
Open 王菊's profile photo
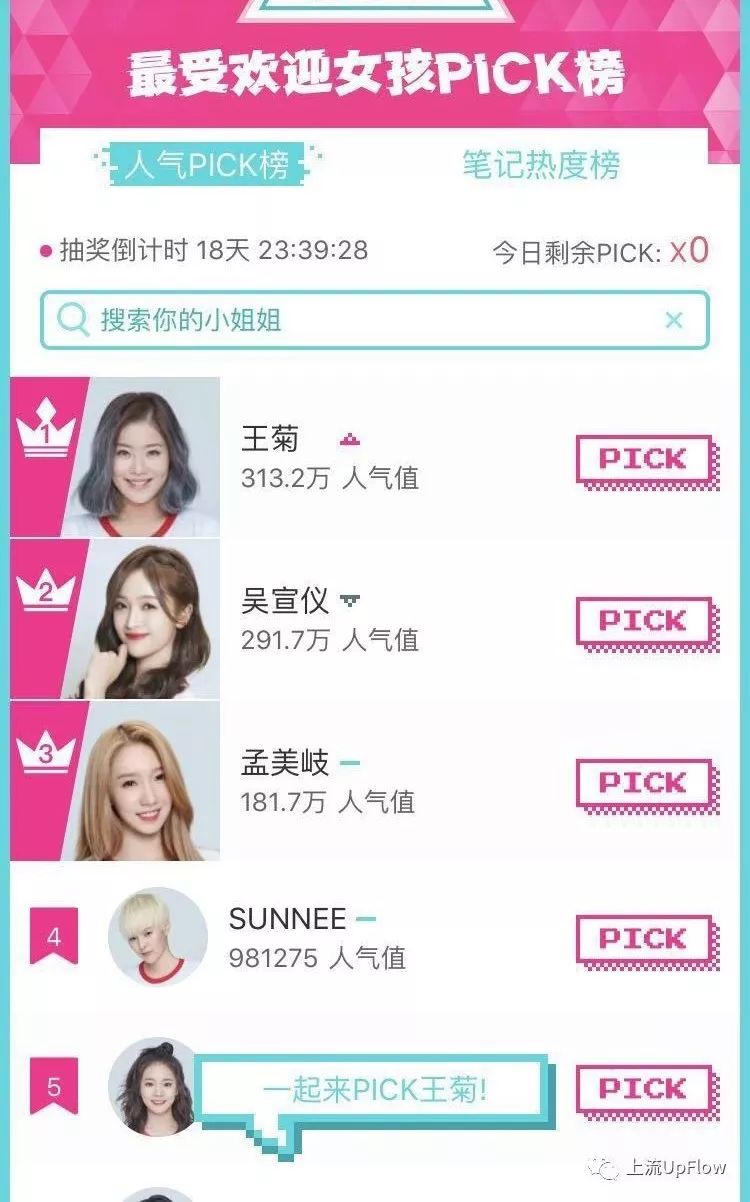[150, 457]
